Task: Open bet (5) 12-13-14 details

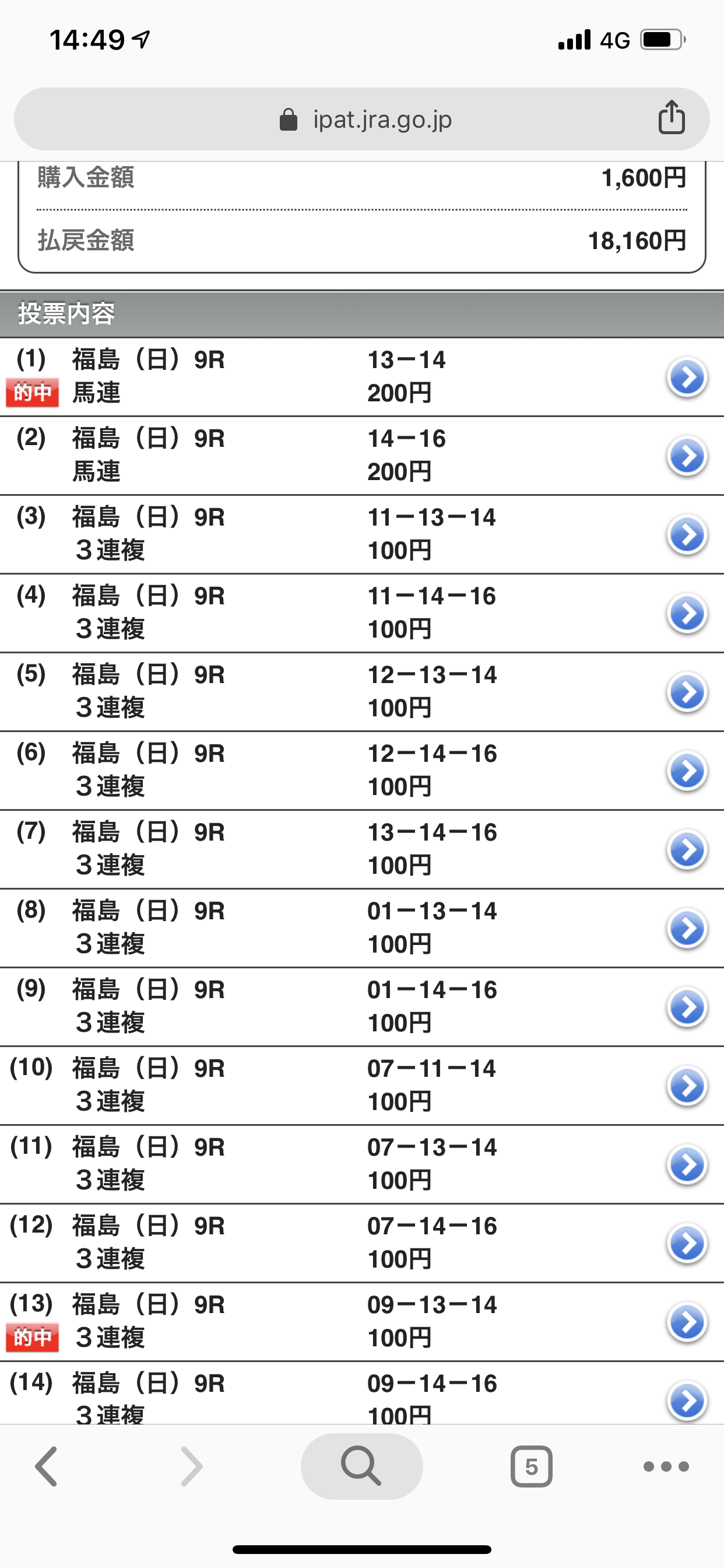Action: [x=687, y=692]
